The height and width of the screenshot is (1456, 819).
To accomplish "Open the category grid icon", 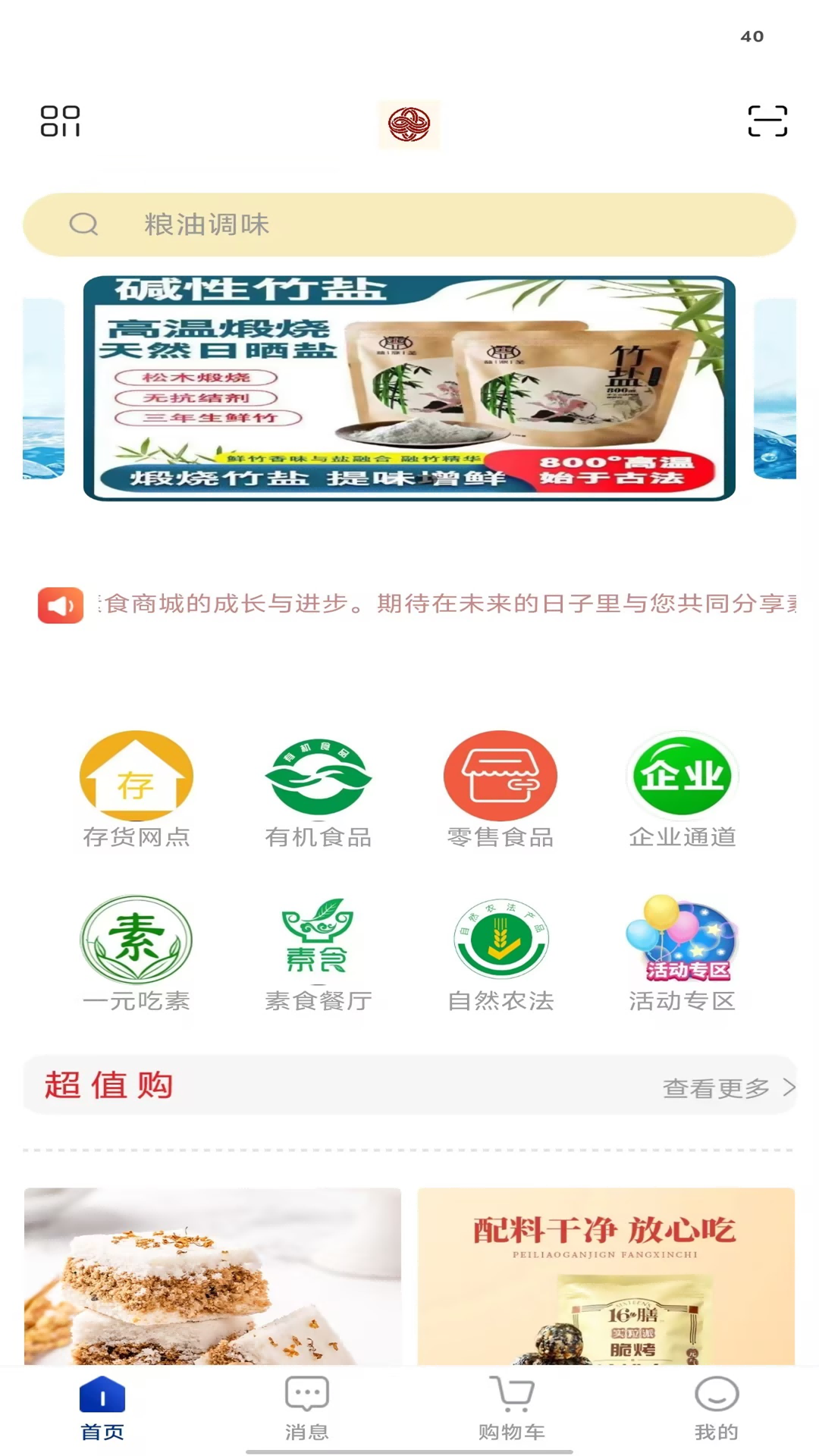I will coord(60,121).
